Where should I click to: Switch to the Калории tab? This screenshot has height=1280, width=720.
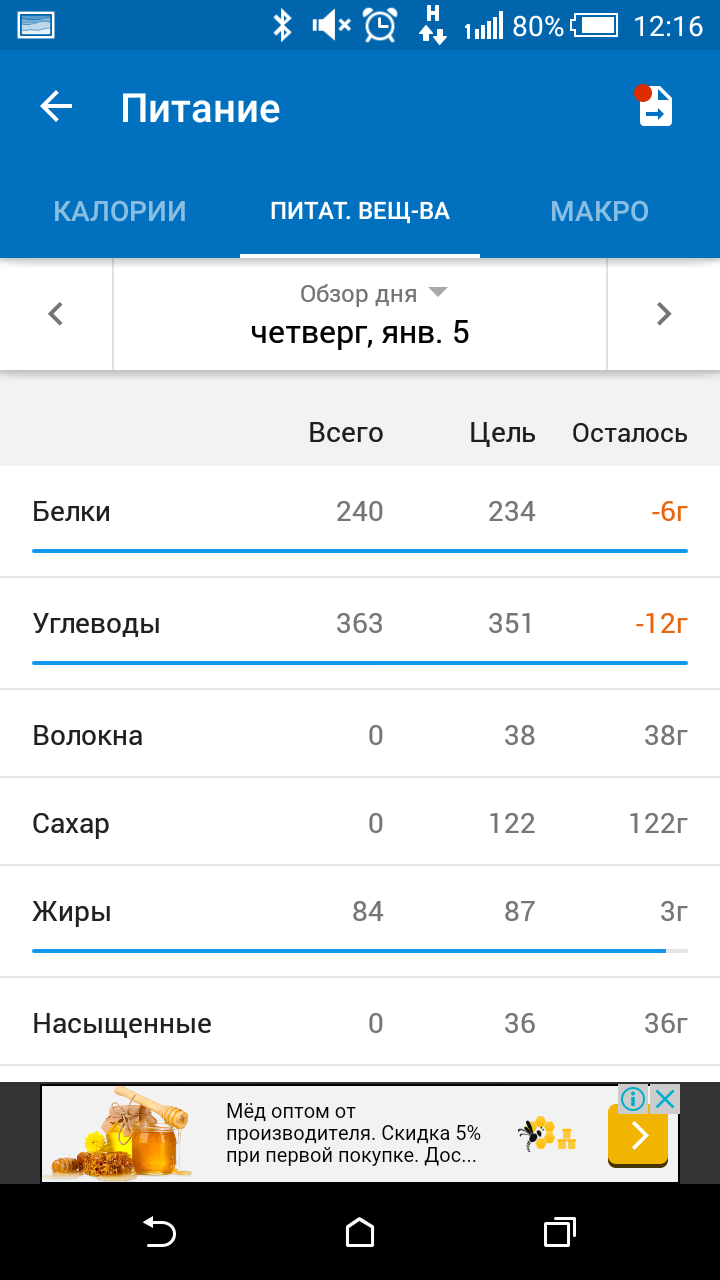click(x=120, y=211)
